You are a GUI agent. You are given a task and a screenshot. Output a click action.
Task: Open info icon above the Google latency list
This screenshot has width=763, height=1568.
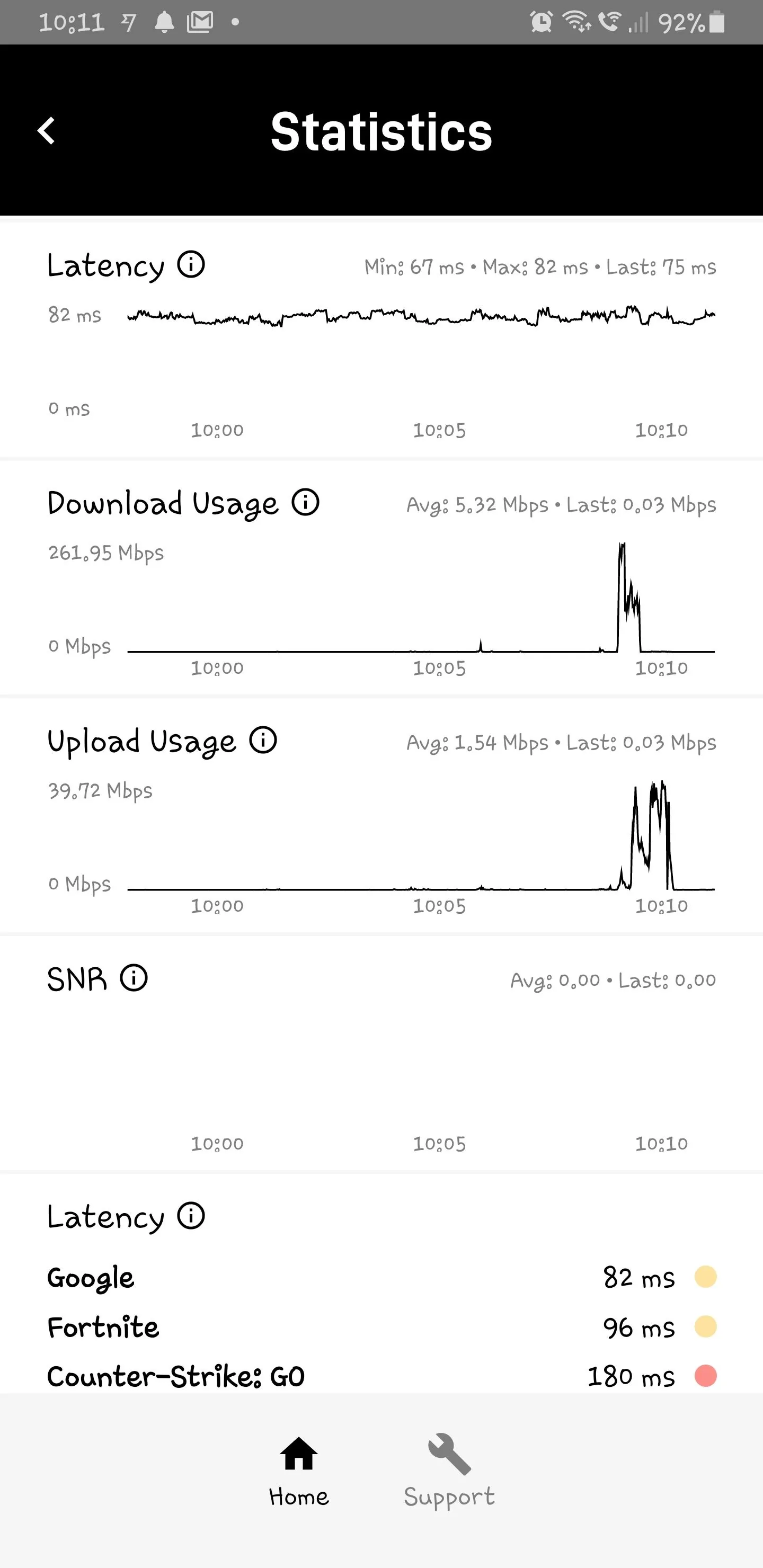(x=191, y=1216)
